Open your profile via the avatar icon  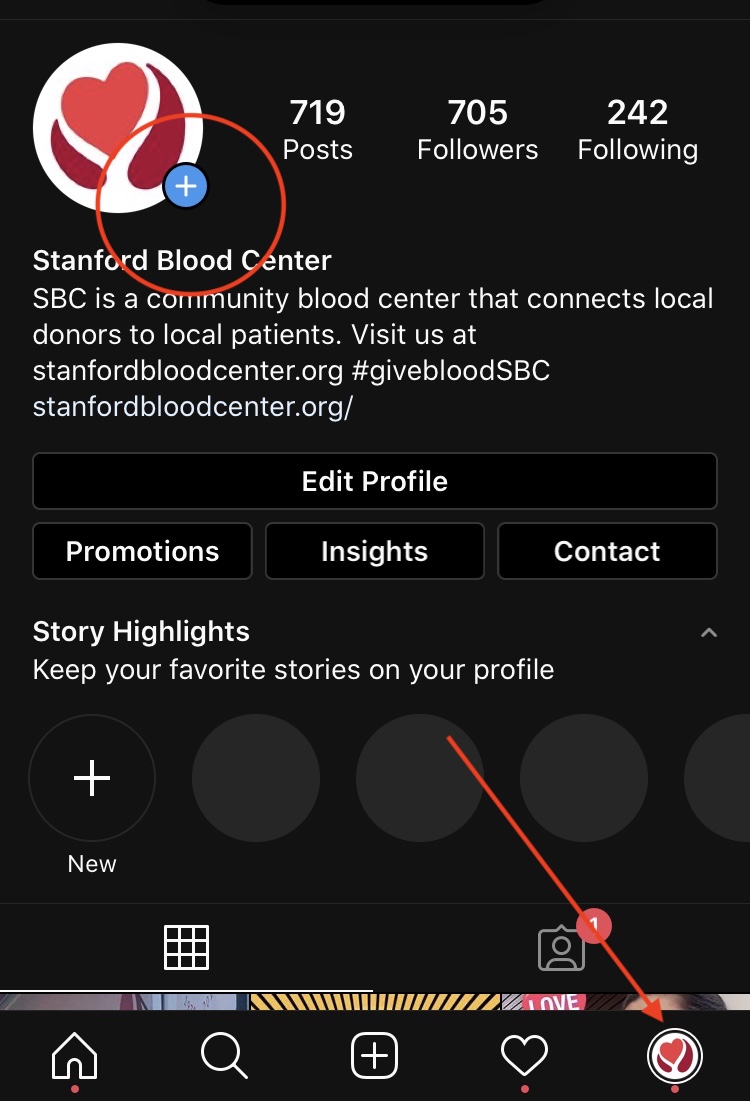[675, 1055]
